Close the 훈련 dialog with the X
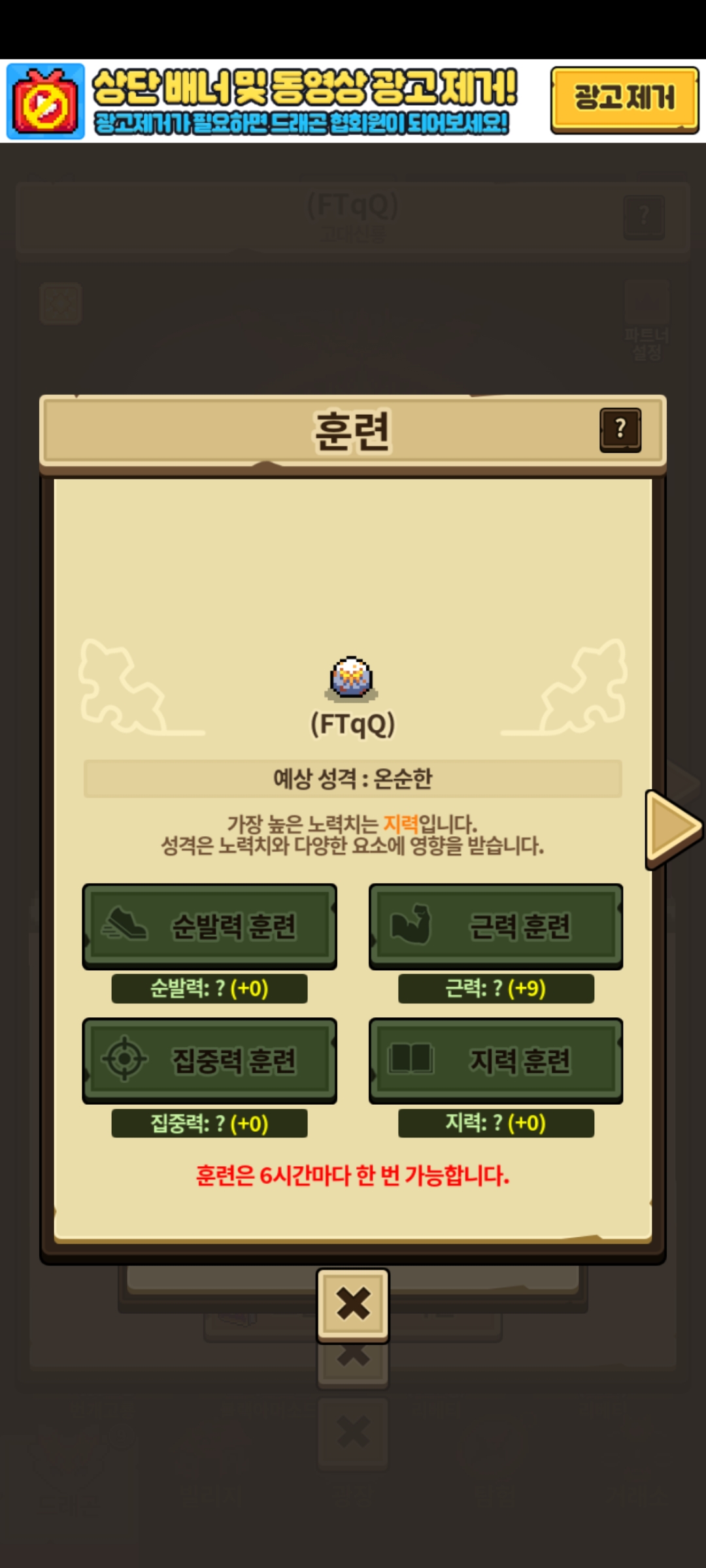 point(353,1305)
